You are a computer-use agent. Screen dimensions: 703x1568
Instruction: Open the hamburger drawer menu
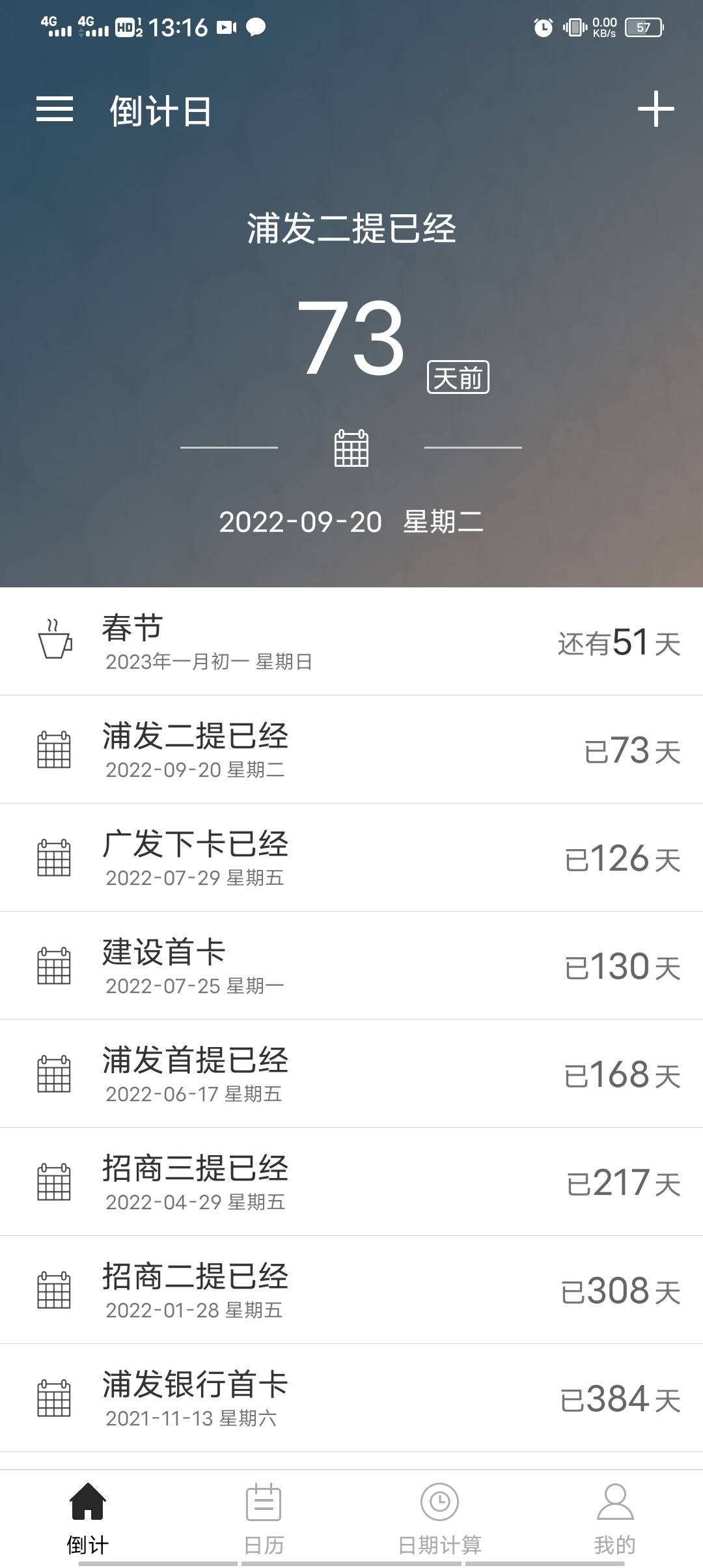(55, 109)
